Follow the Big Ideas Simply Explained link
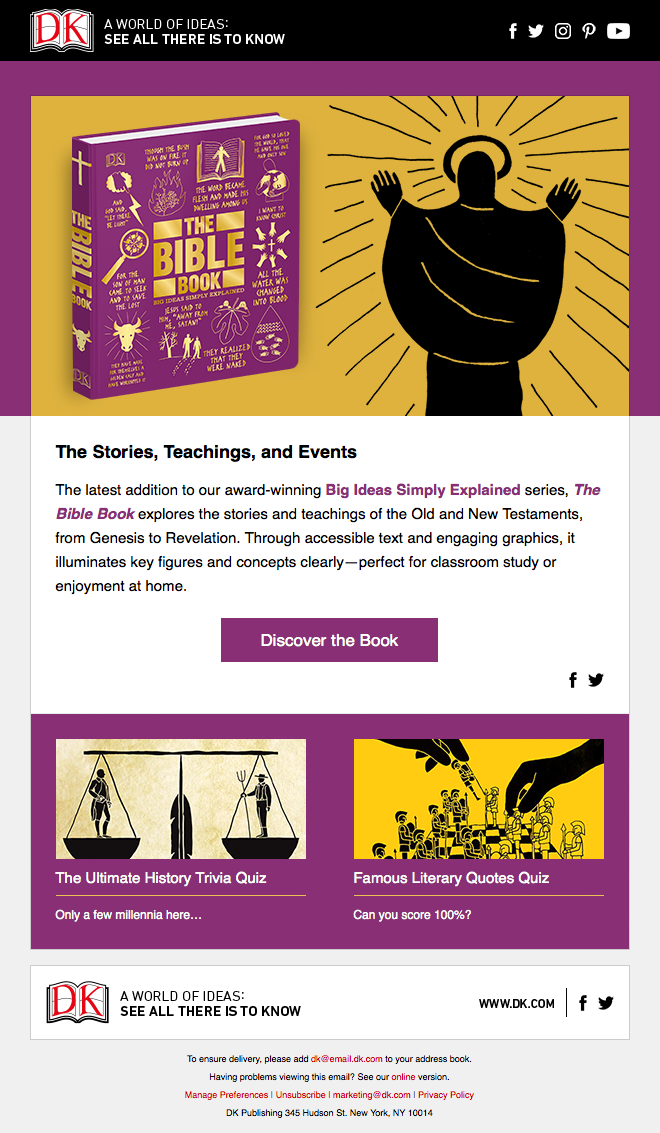The image size is (660, 1133). pyautogui.click(x=423, y=490)
